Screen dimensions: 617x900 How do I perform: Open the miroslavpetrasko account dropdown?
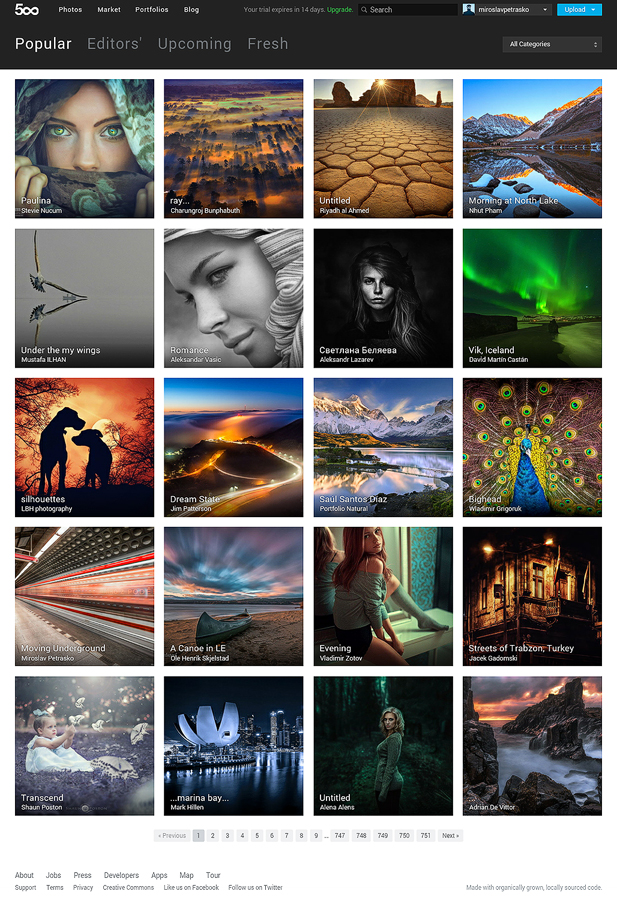click(506, 10)
